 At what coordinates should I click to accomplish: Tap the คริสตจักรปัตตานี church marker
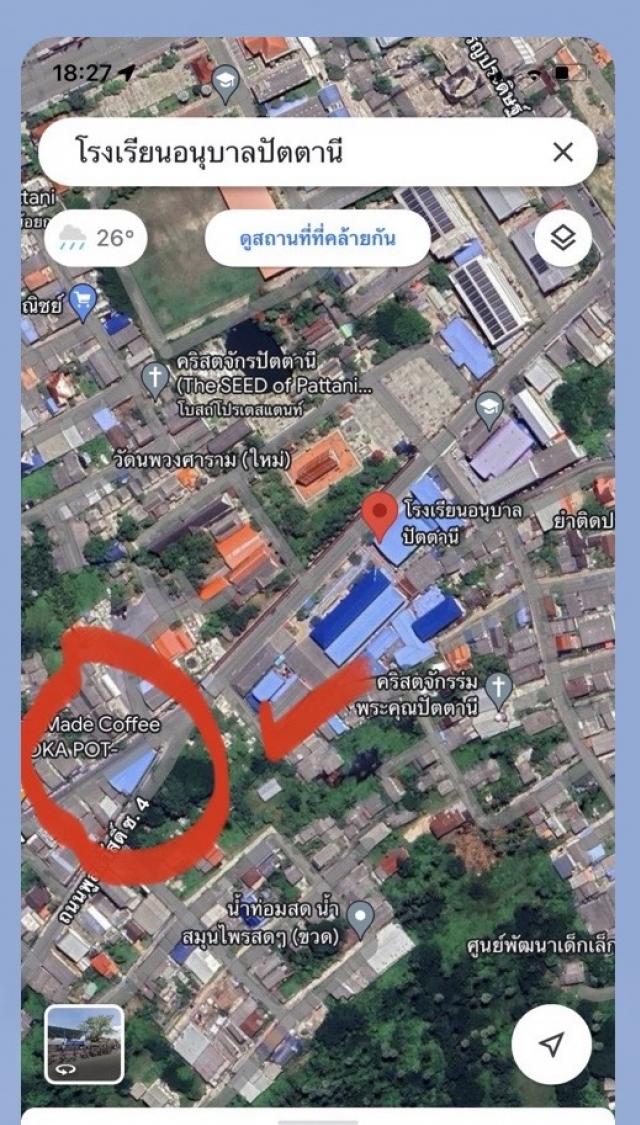(x=155, y=379)
